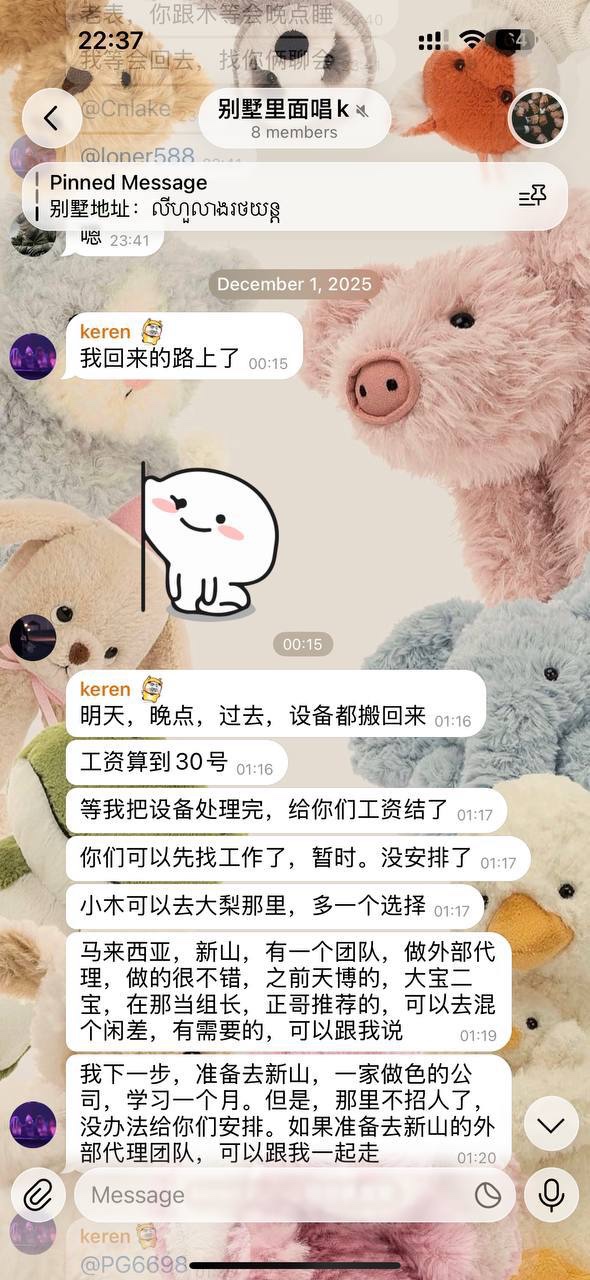Screen dimensions: 590x1280
Task: Record a voice message with the microphone
Action: coord(551,1194)
